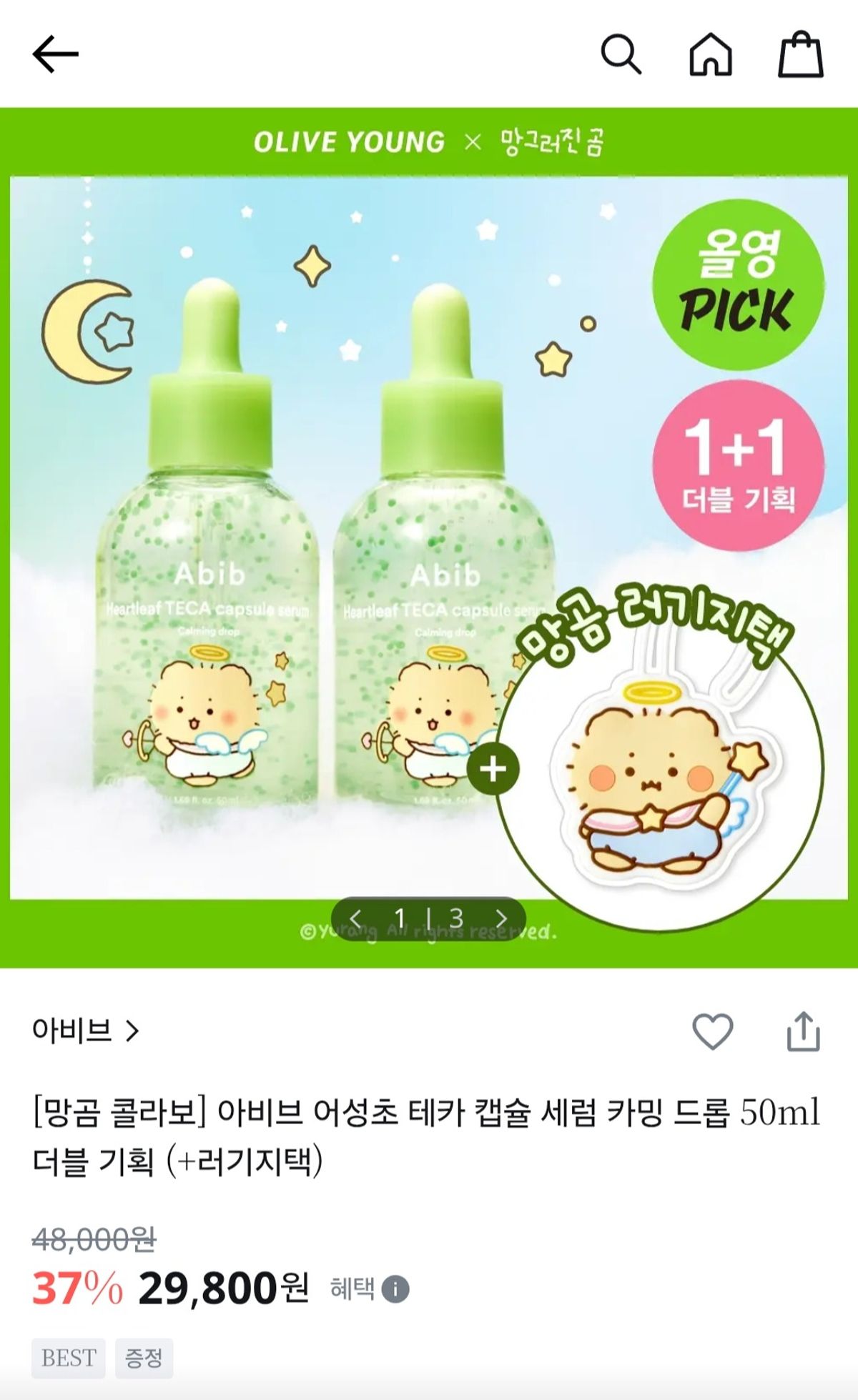Open the 아비브 brand page
The image size is (858, 1400).
click(86, 1031)
